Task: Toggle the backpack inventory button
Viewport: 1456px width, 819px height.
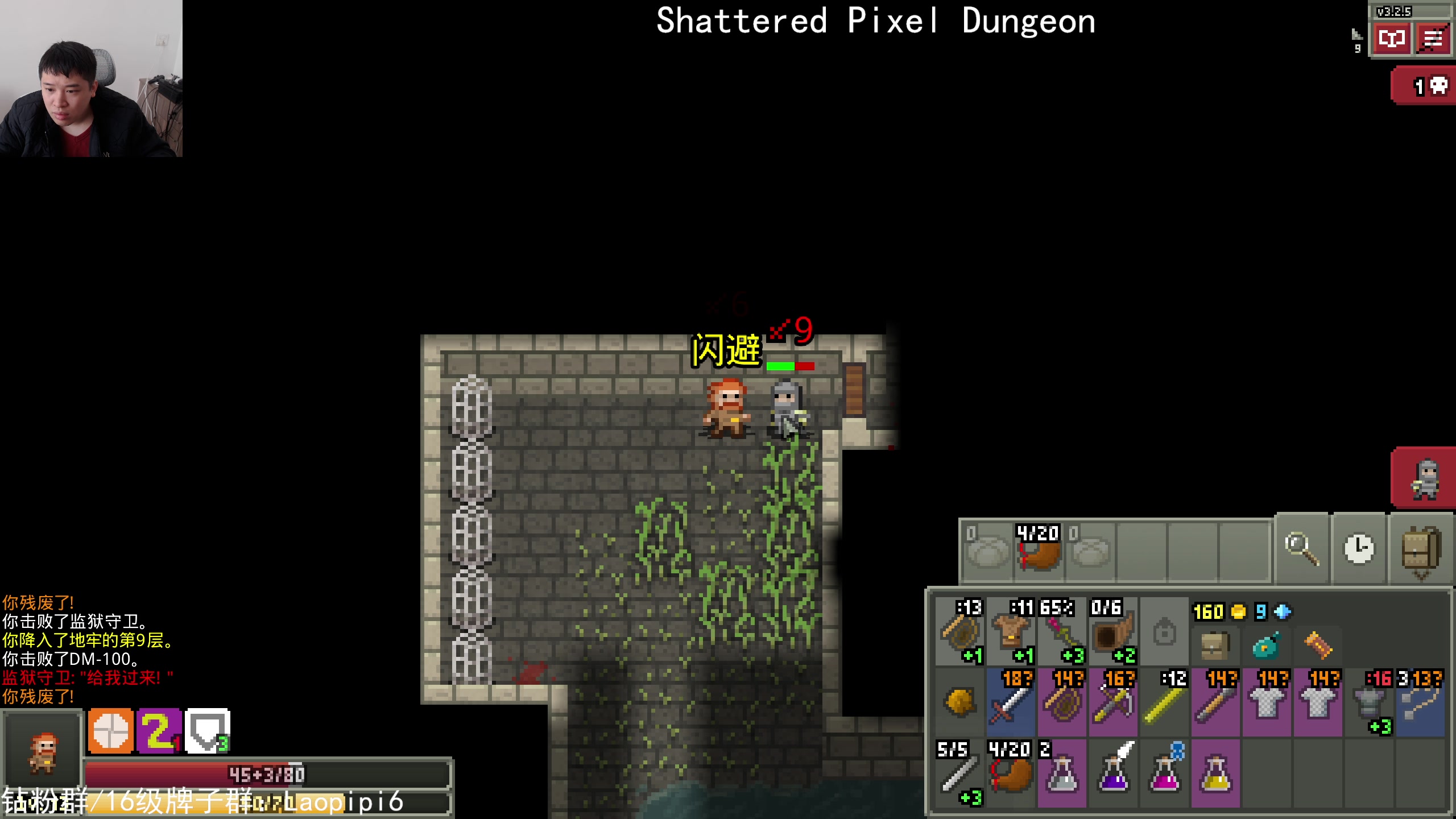Action: (1420, 549)
